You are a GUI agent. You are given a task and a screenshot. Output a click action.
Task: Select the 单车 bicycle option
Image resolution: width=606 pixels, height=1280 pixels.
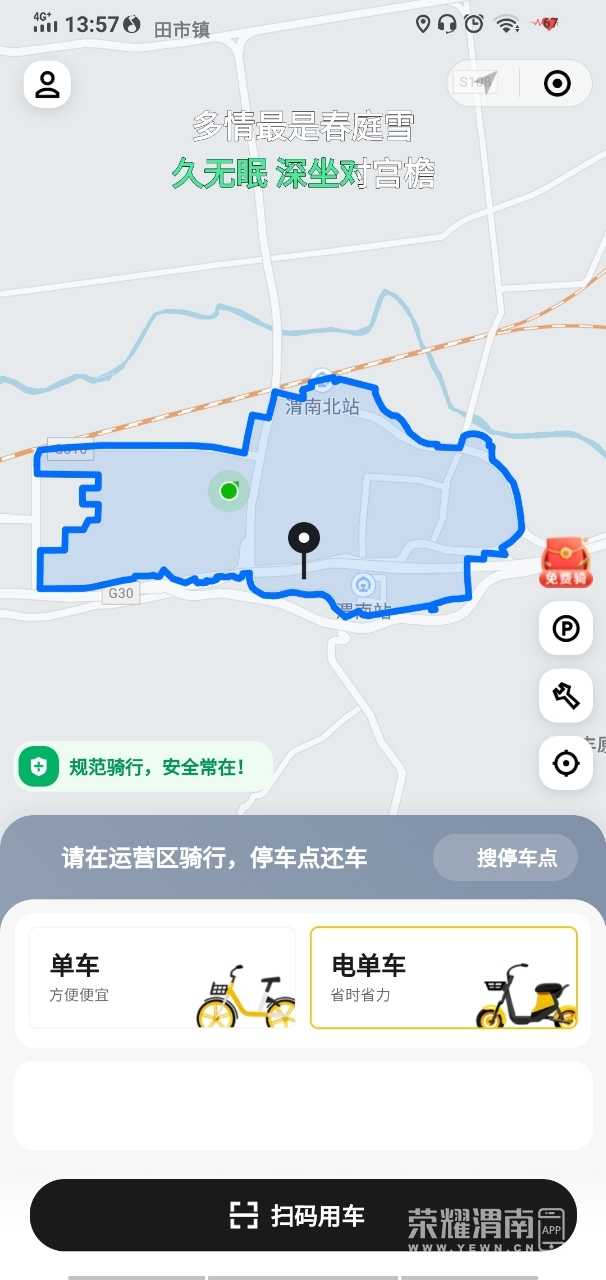click(x=163, y=978)
